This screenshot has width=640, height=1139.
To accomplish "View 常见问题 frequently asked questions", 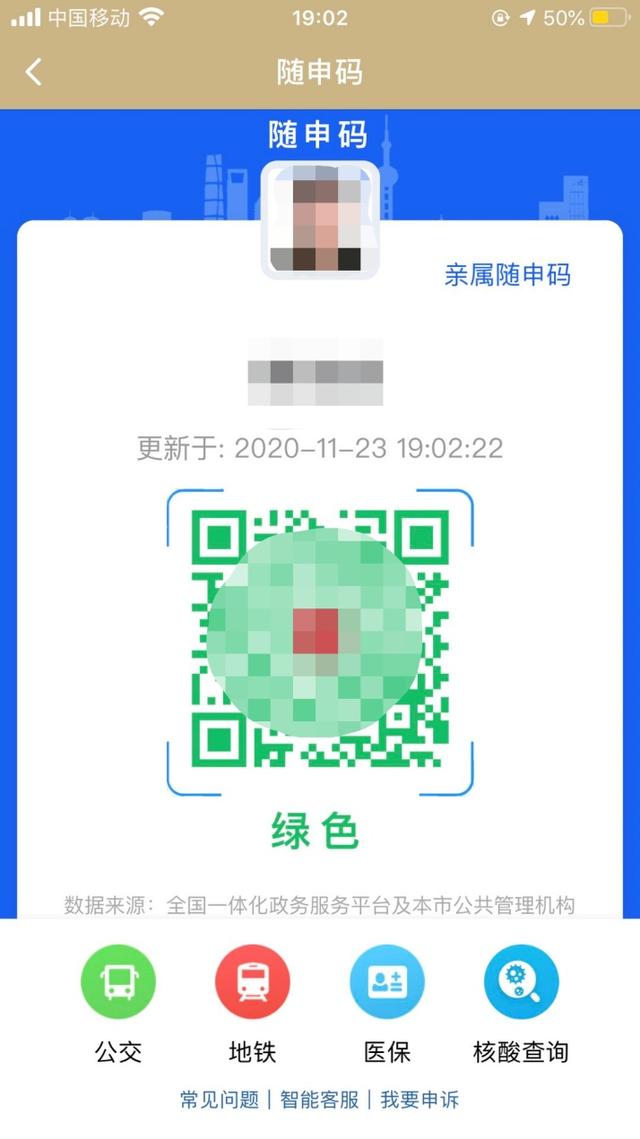I will tap(219, 1100).
